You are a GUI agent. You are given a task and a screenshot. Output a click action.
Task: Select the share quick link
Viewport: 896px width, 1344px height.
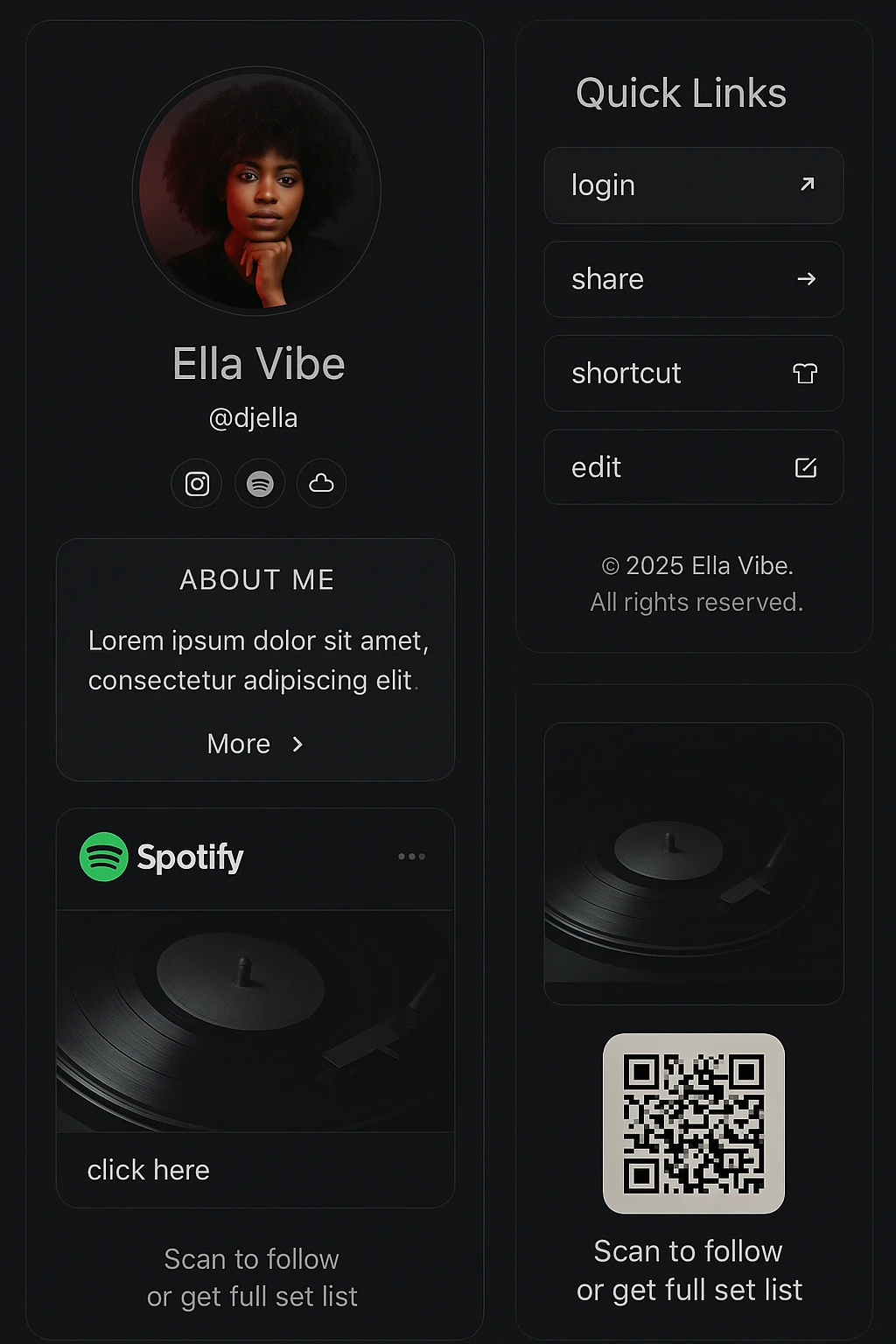tap(693, 279)
